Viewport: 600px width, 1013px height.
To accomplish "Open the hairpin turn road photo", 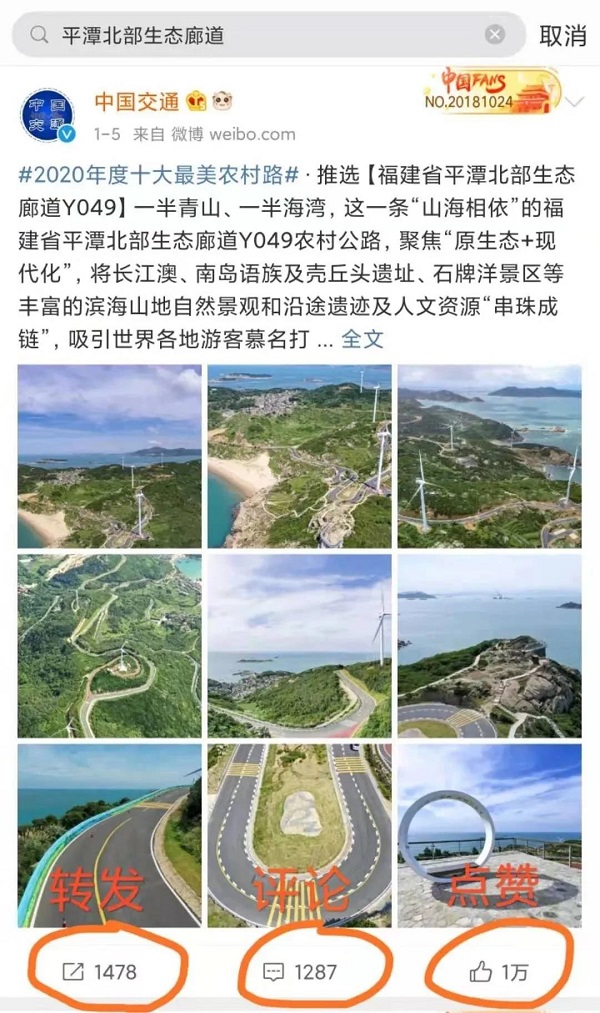I will (x=299, y=835).
